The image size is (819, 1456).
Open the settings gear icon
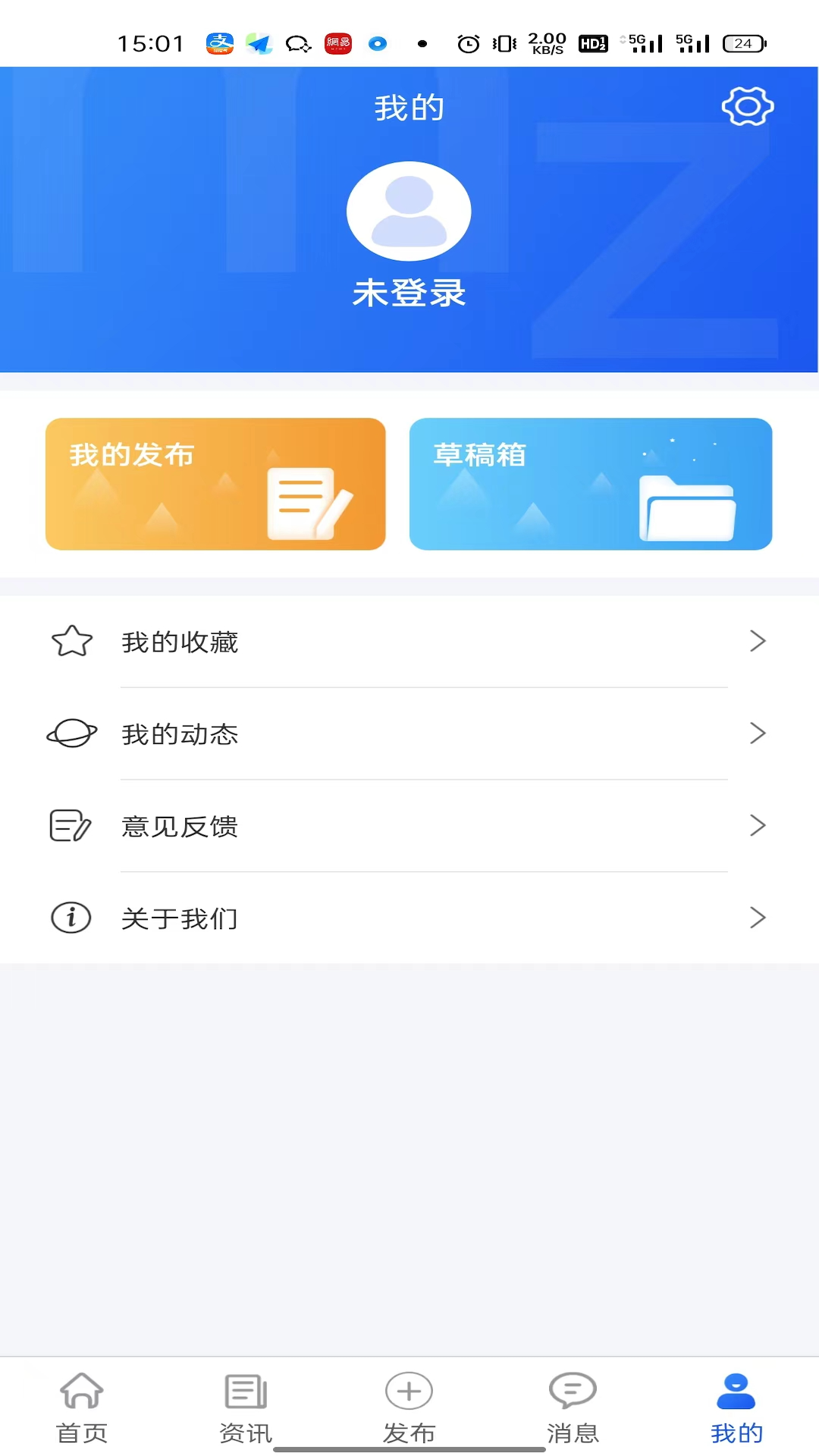click(747, 107)
